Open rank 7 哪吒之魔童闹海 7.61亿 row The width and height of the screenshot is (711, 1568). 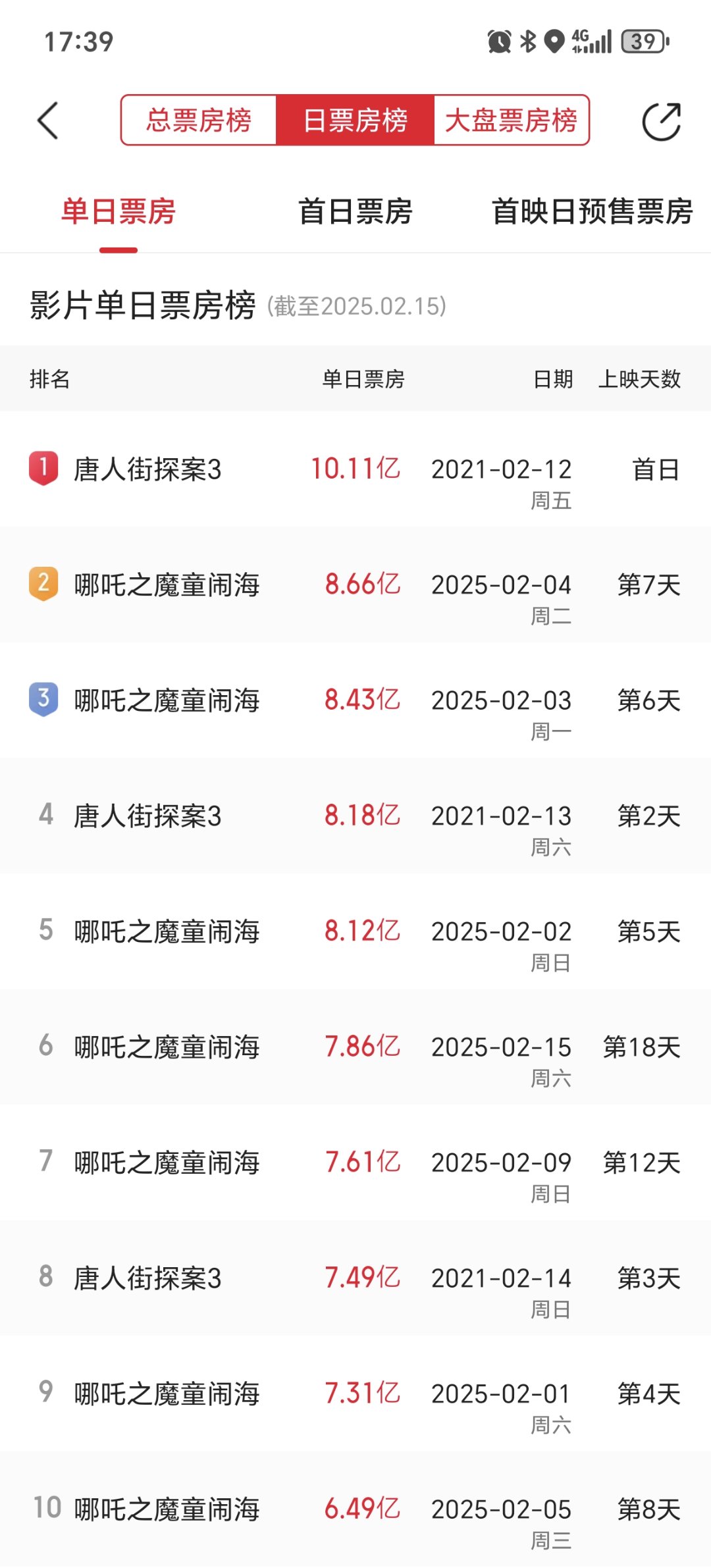pos(355,1163)
